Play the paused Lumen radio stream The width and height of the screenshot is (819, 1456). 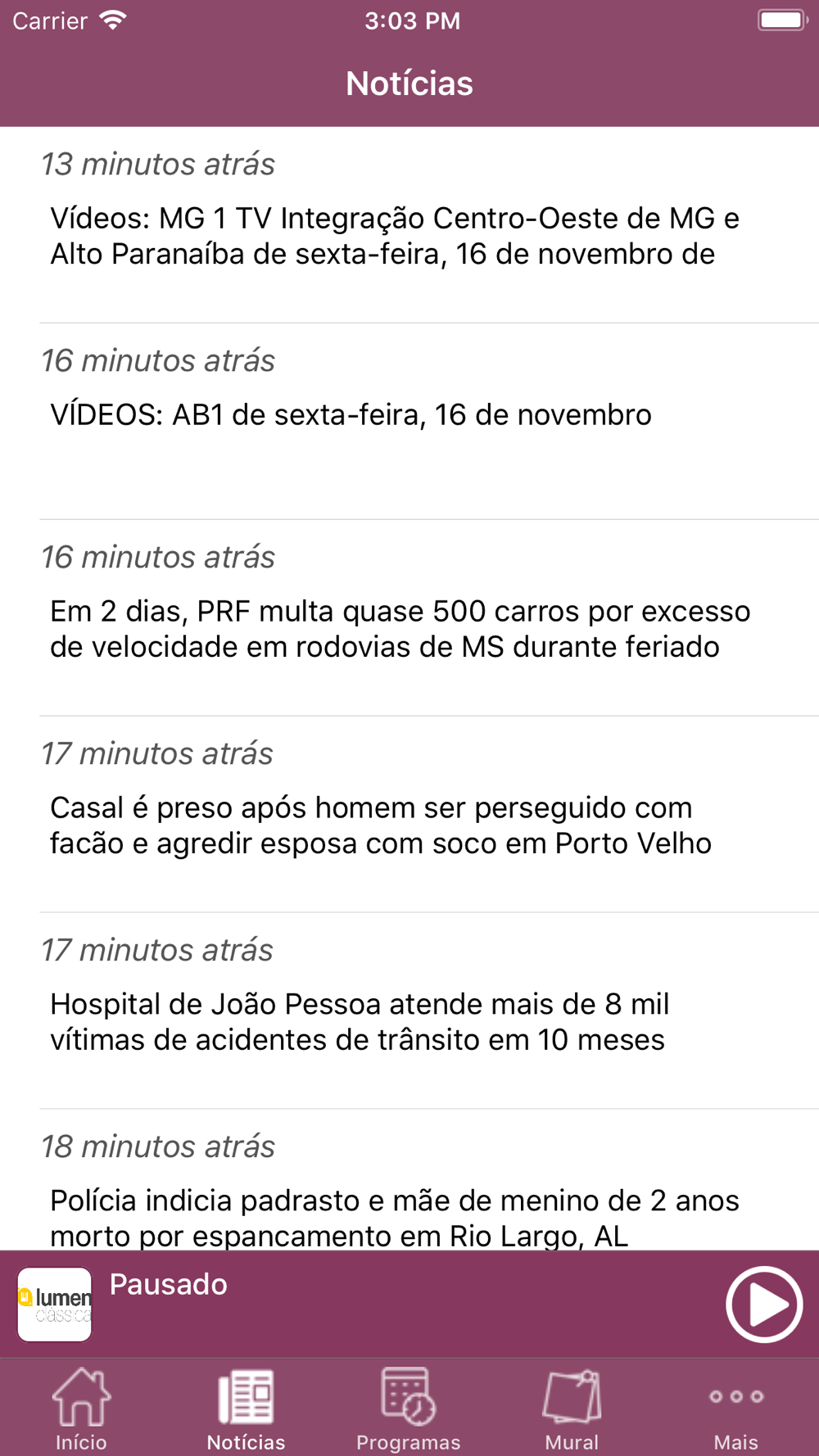[763, 1304]
